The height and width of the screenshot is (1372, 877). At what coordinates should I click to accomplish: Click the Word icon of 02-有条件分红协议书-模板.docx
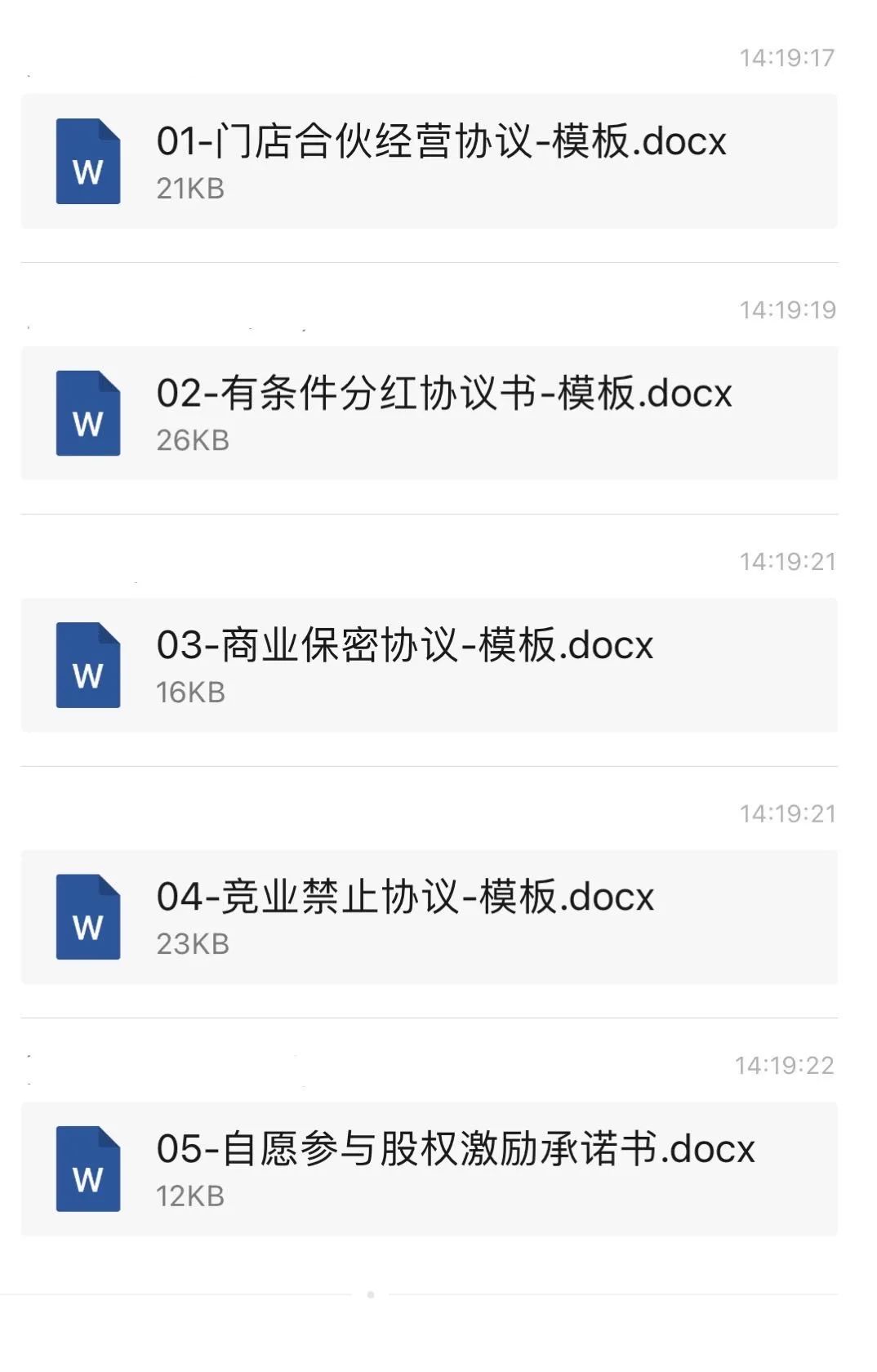[87, 413]
